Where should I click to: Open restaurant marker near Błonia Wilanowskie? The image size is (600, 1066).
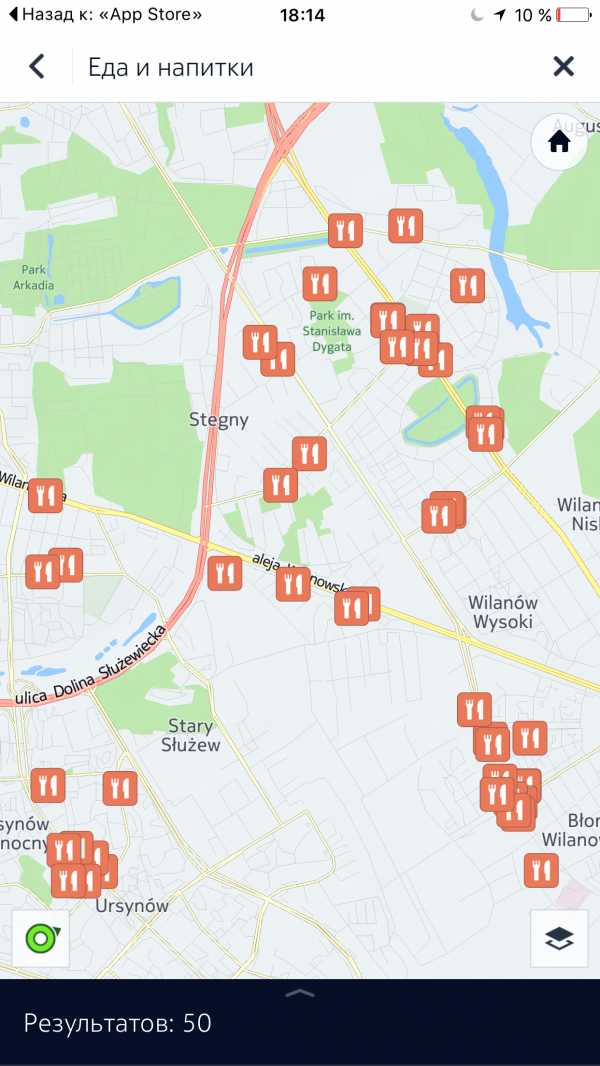click(x=541, y=870)
